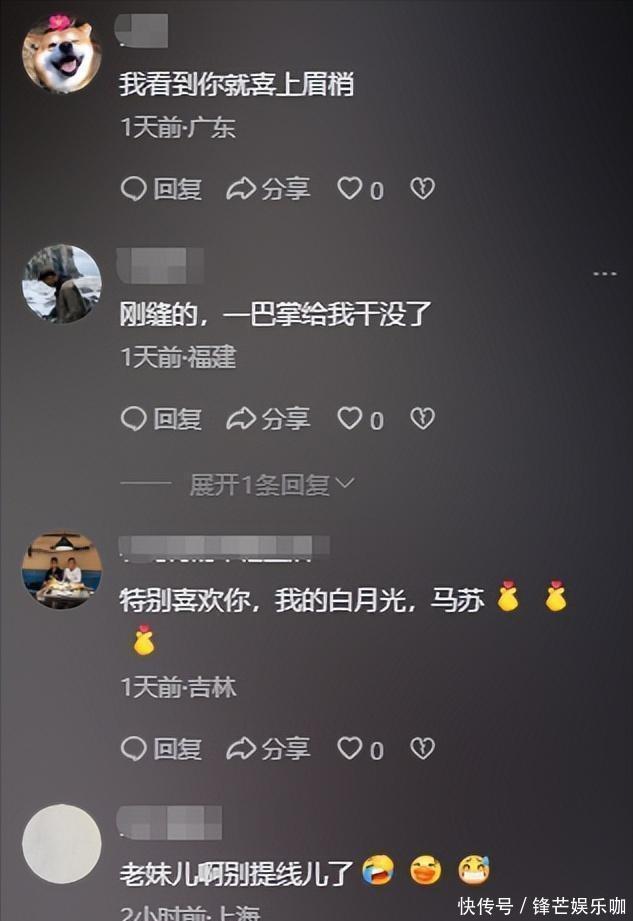Open the profile of 福建 commenter
The height and width of the screenshot is (921, 633).
click(62, 284)
